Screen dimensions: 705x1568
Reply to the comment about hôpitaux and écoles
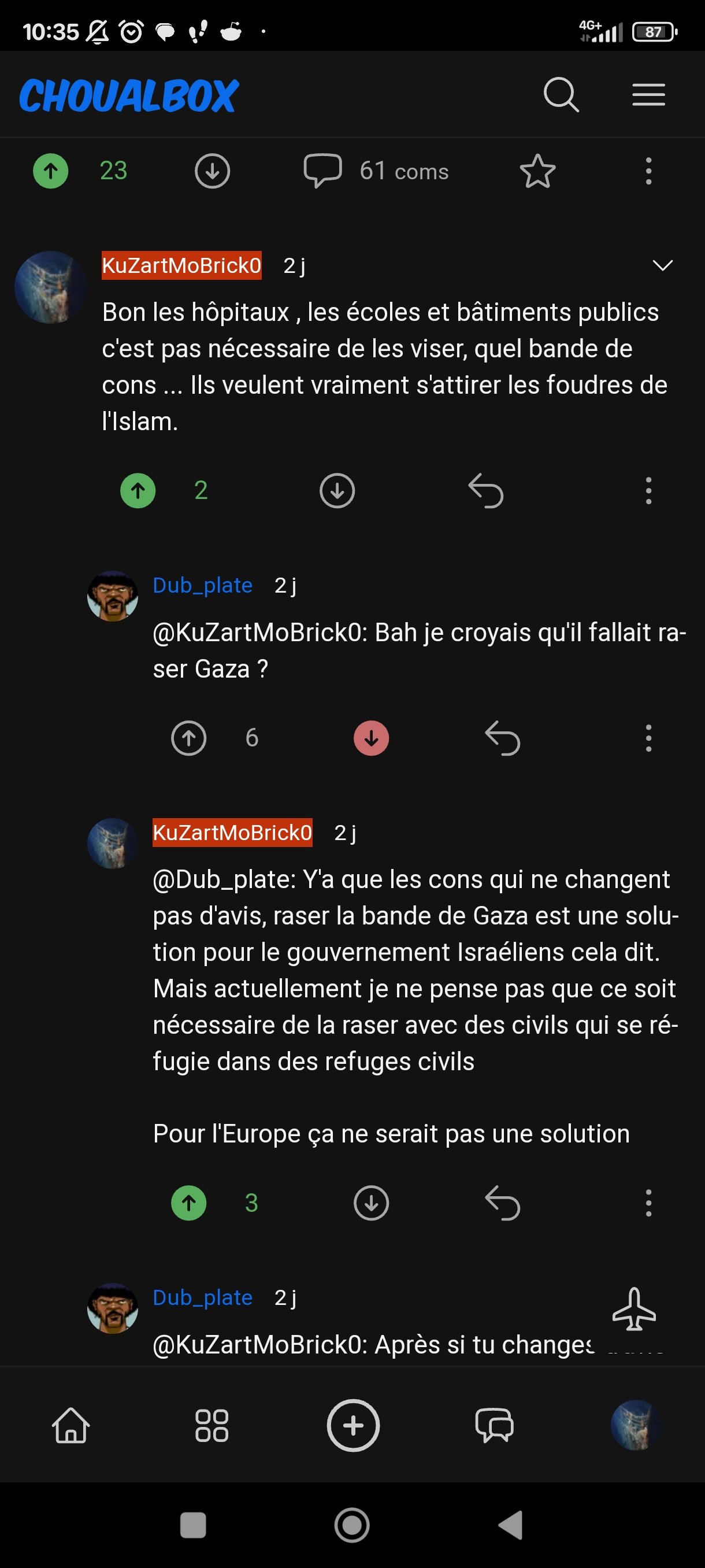click(485, 491)
